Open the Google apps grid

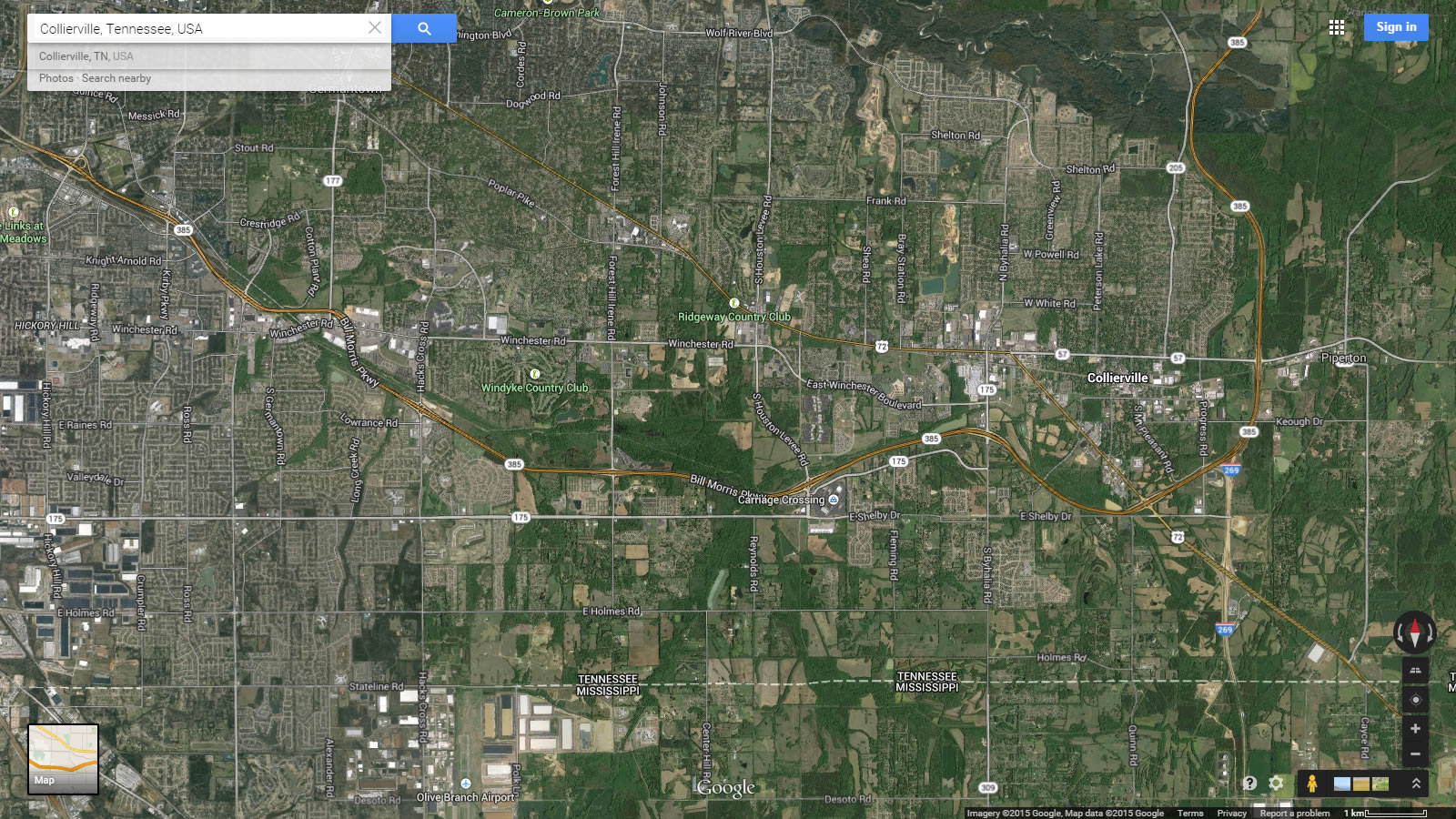click(x=1336, y=27)
